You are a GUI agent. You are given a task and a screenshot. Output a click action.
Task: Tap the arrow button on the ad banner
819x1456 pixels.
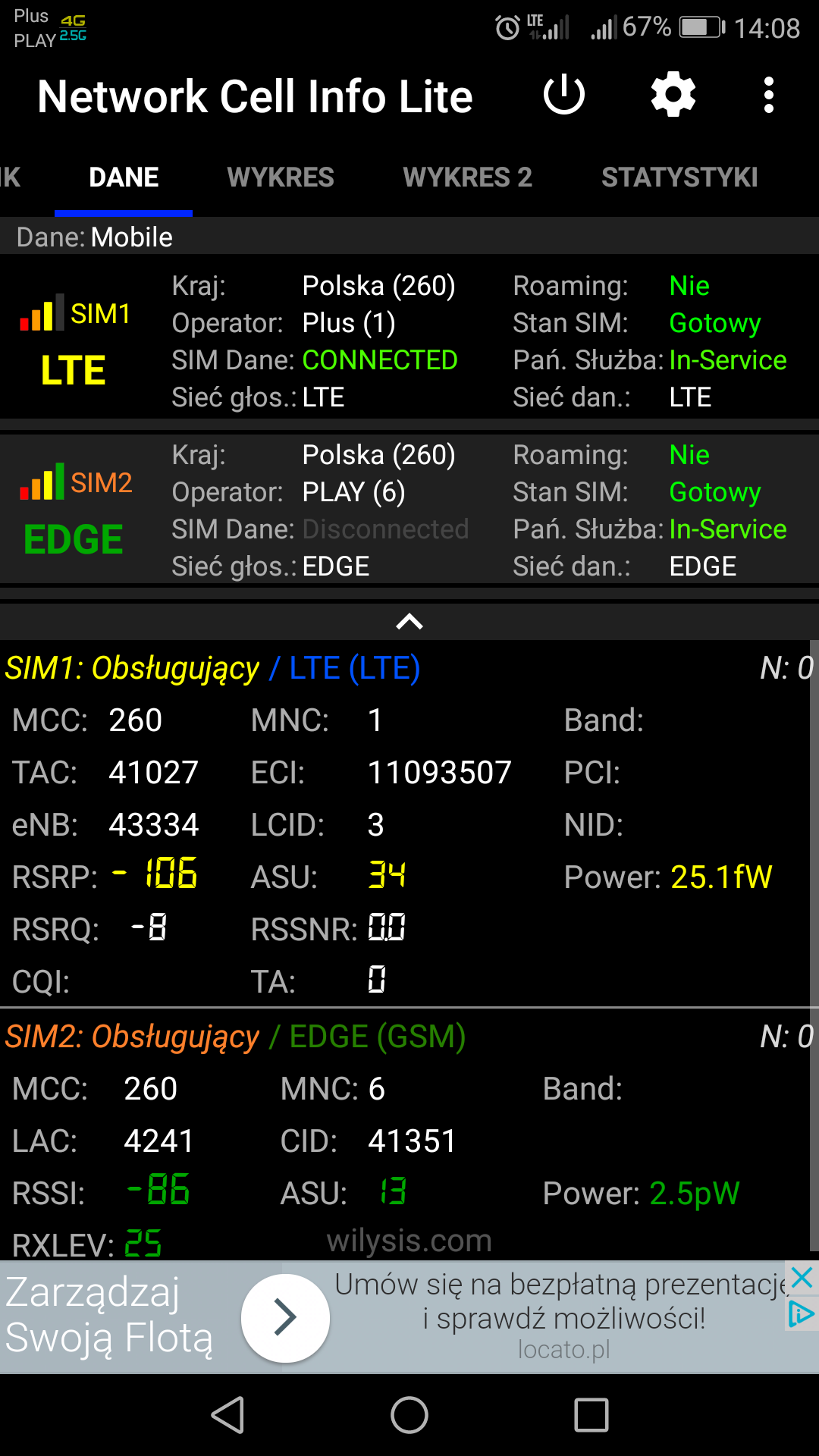point(285,1318)
